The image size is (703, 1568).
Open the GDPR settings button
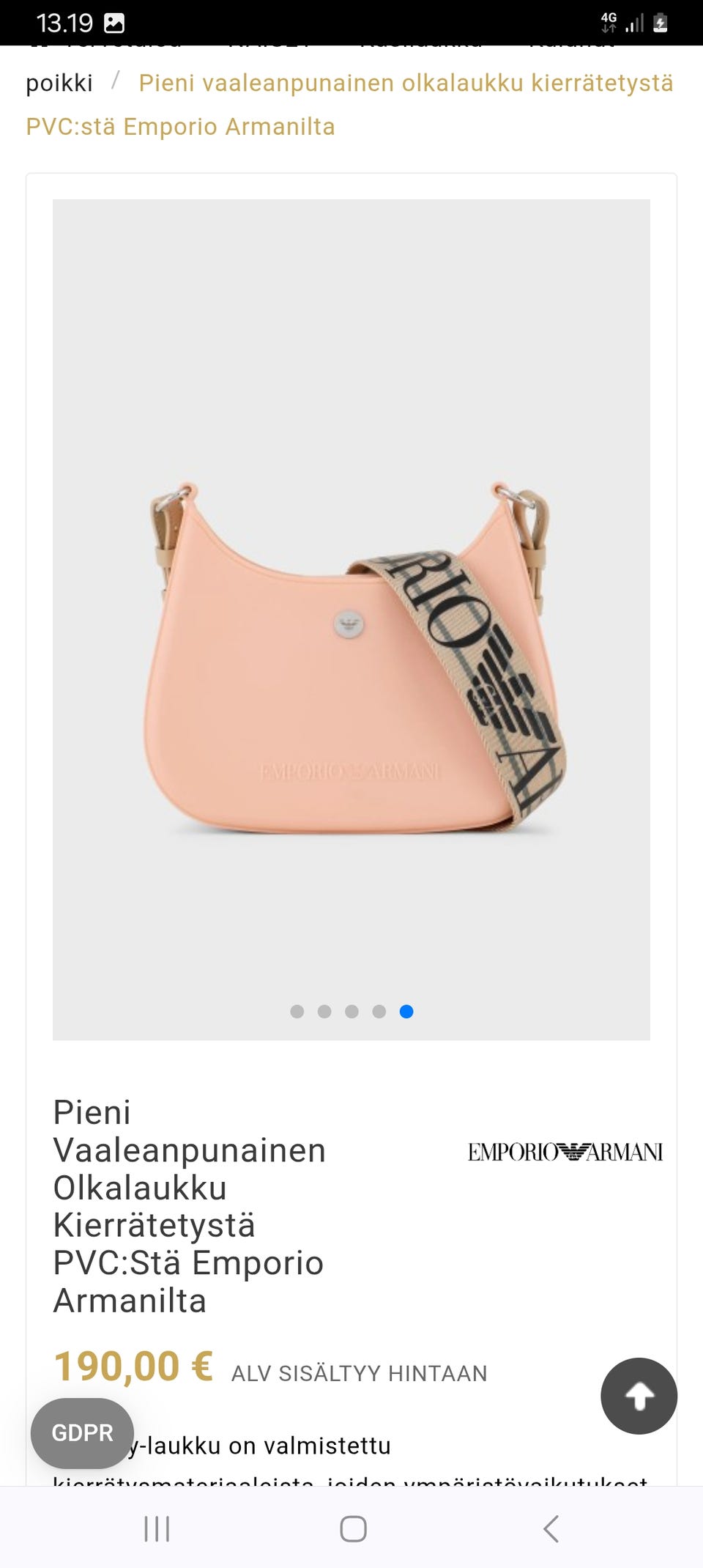coord(82,1433)
